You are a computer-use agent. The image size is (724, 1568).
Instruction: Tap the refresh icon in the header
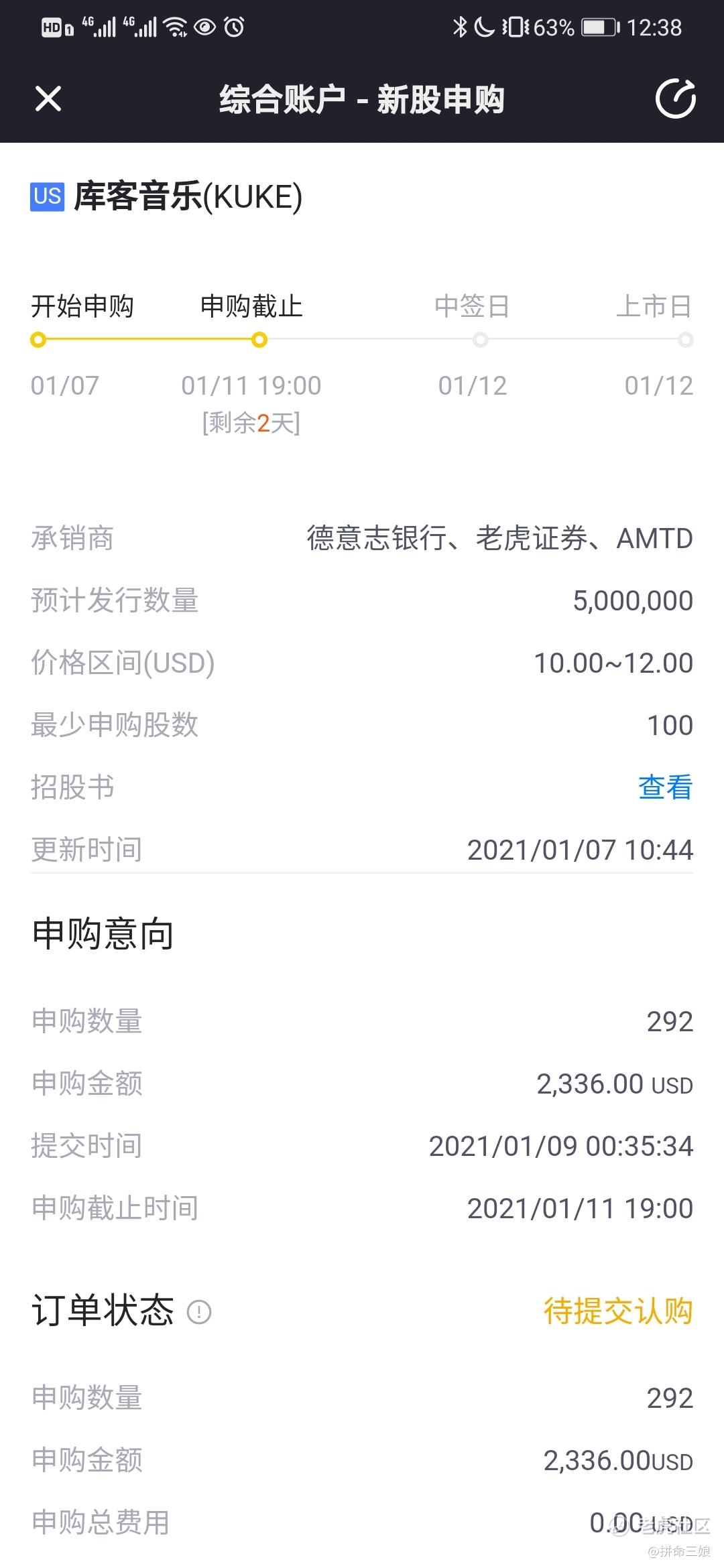[x=675, y=99]
